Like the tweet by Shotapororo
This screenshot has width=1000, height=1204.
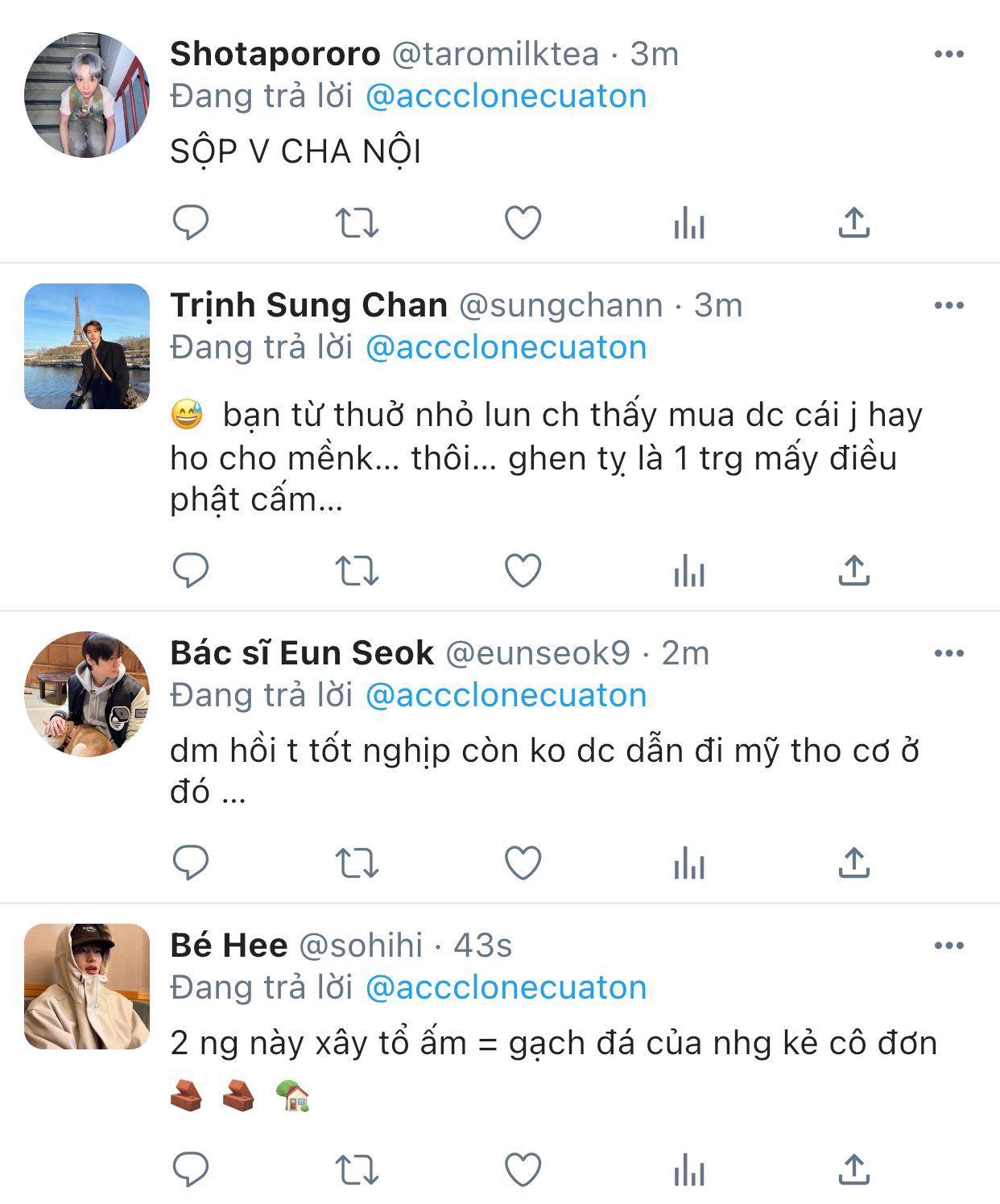point(523,223)
